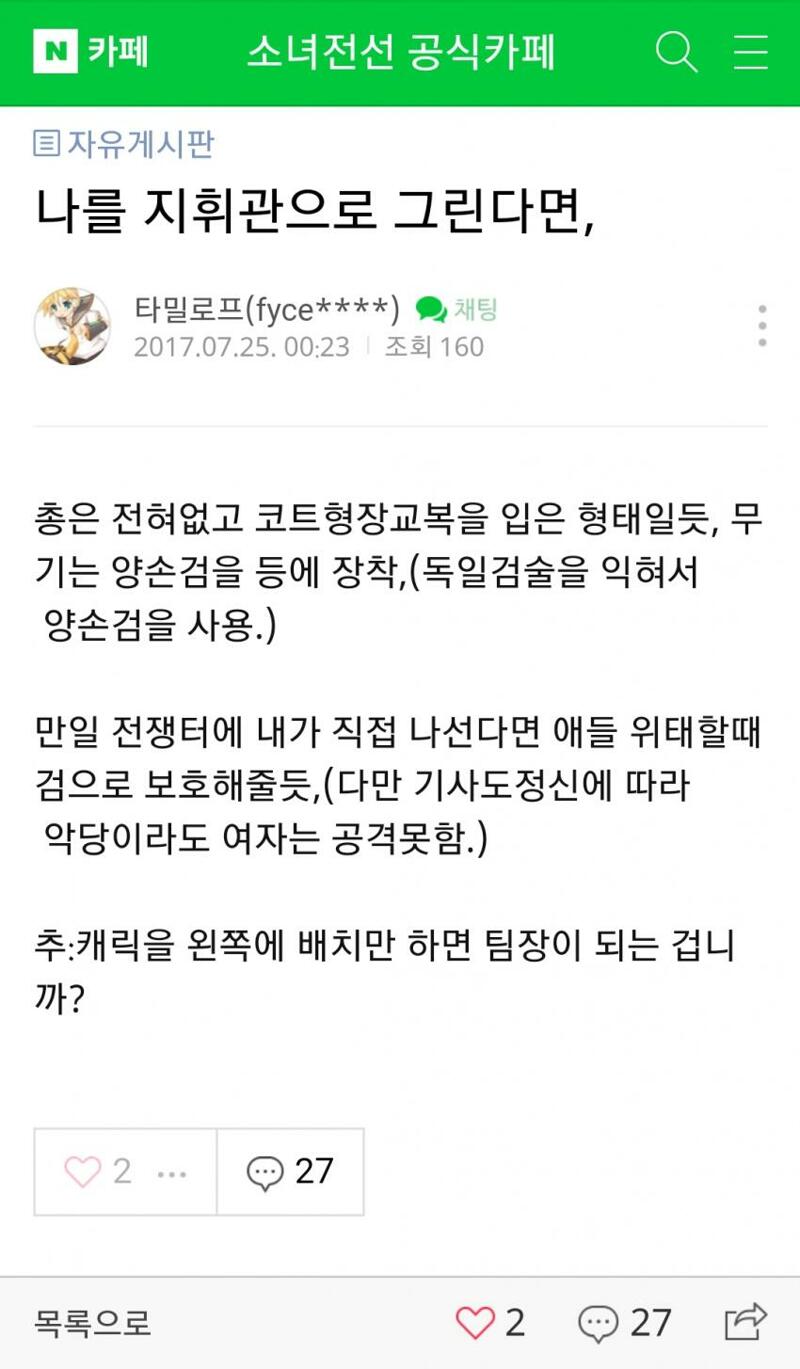Go back with 목록으로
800x1369 pixels.
pyautogui.click(x=92, y=1323)
